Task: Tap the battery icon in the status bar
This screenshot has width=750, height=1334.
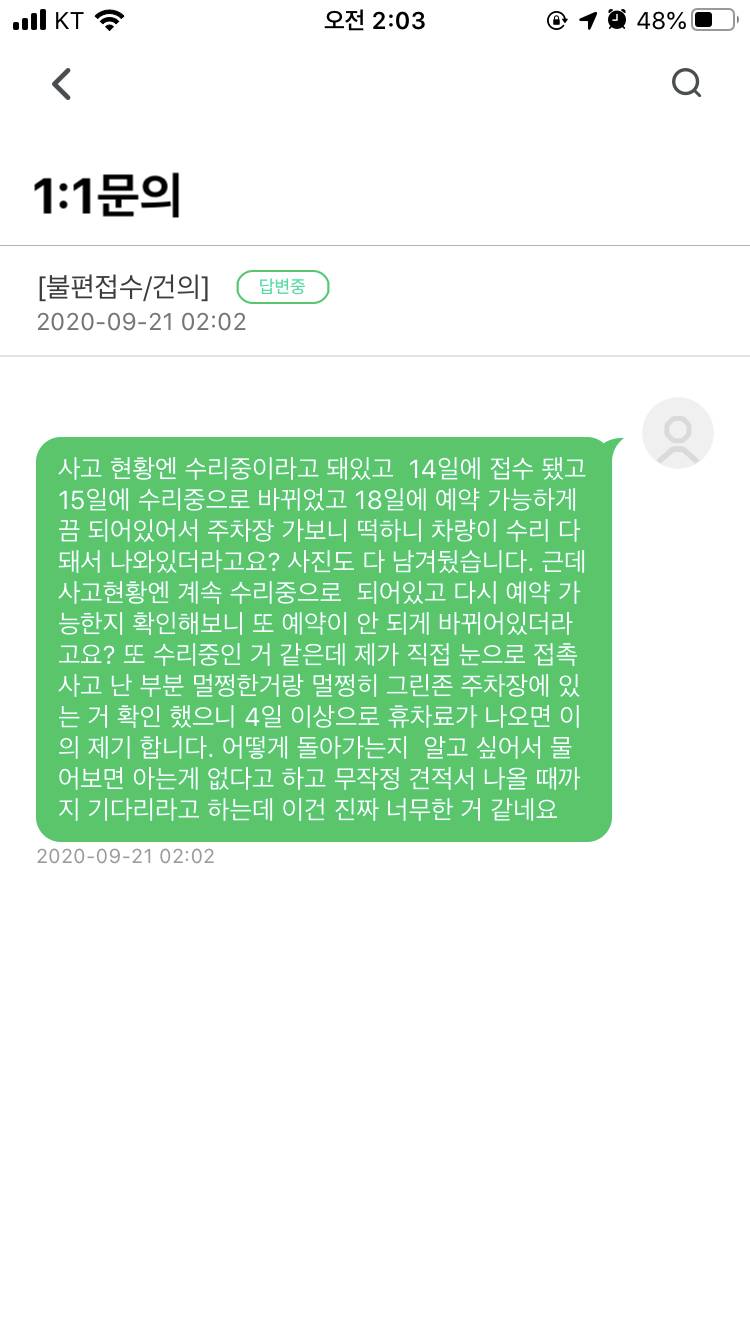Action: click(x=711, y=18)
